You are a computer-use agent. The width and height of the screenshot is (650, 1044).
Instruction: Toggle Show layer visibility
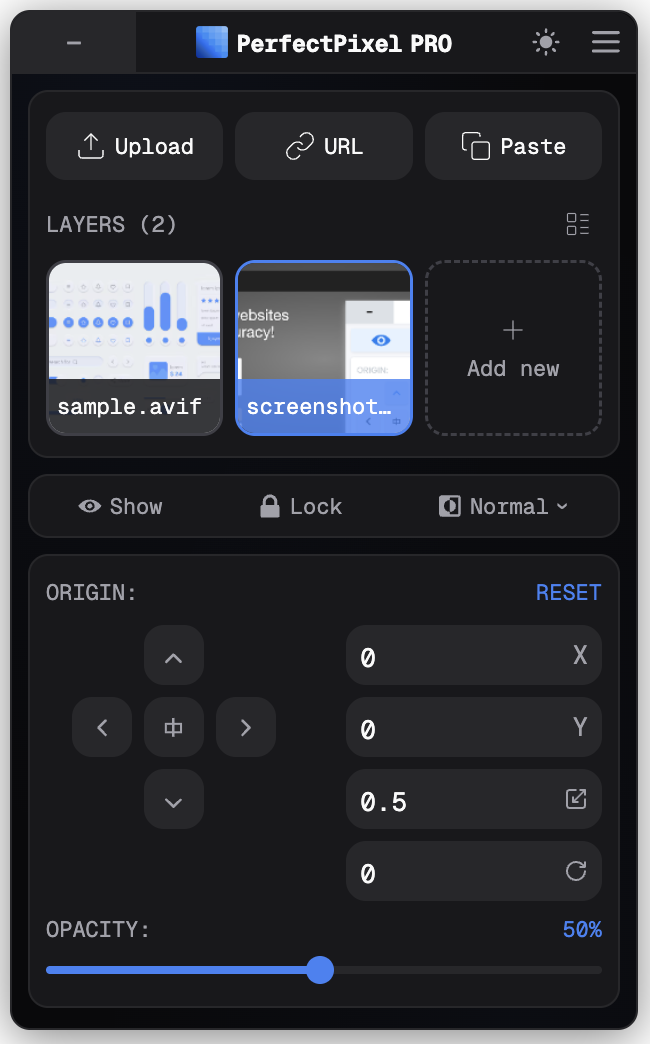coord(120,506)
